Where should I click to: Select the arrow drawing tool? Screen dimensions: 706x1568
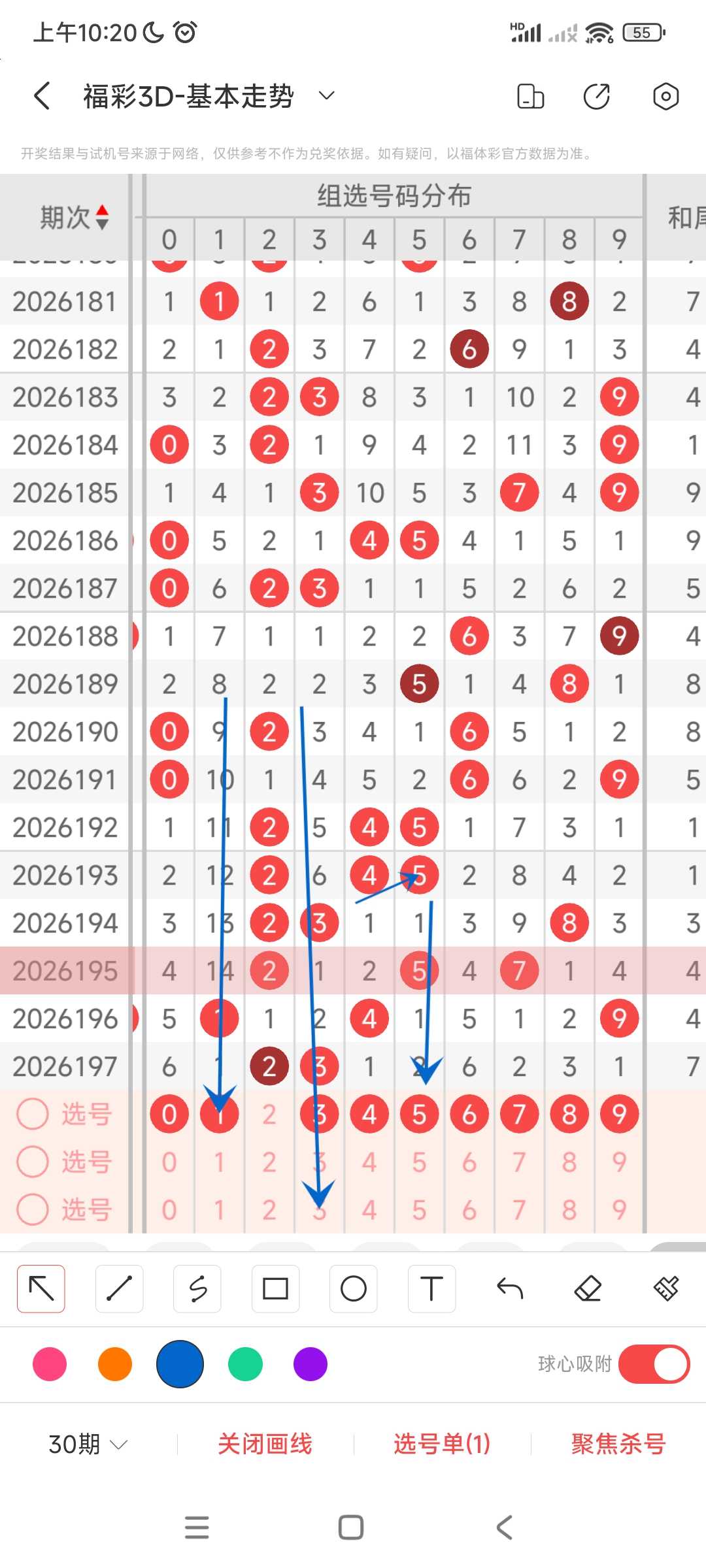point(41,1289)
